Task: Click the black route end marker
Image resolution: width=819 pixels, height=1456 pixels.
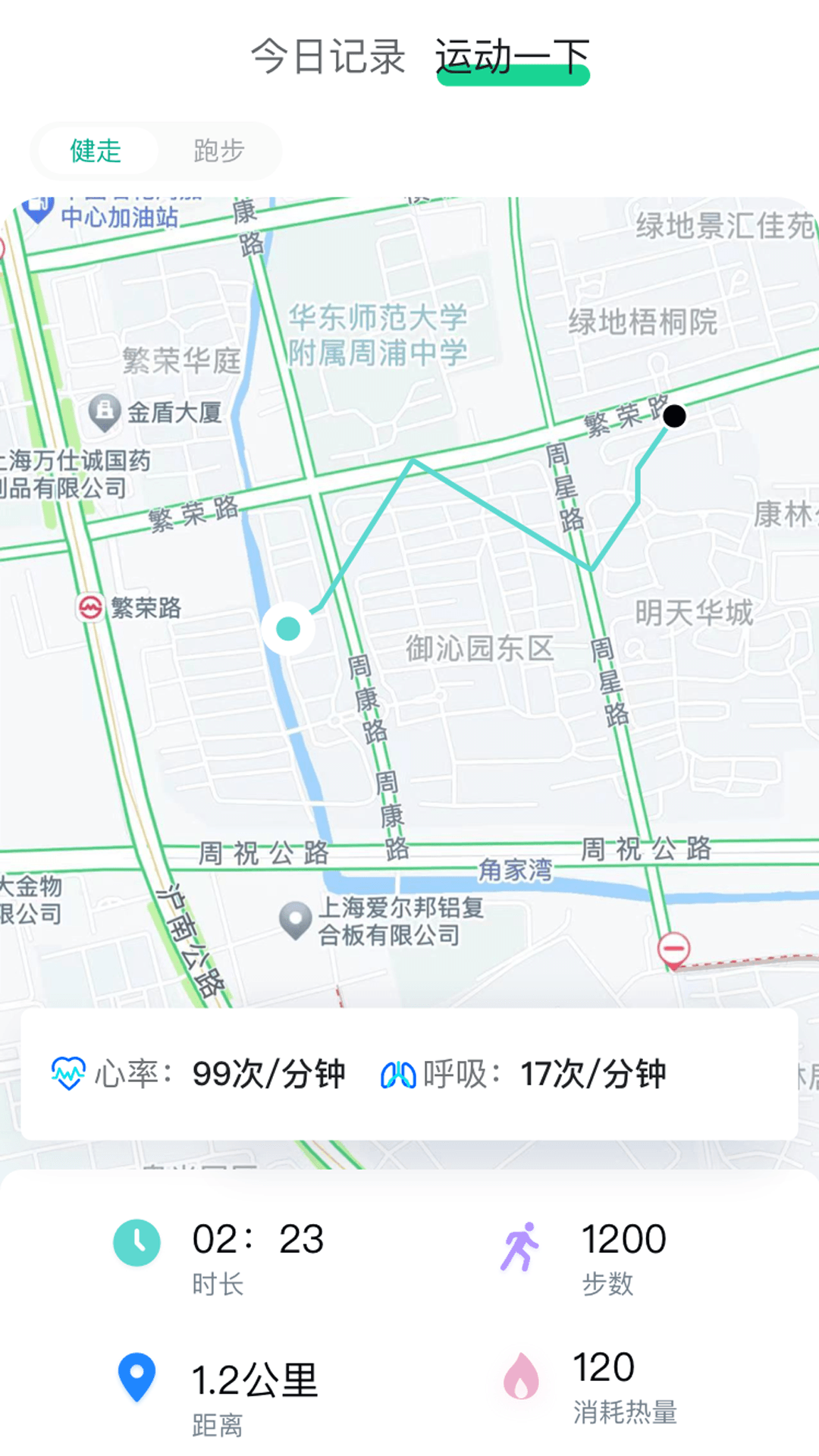Action: tap(673, 417)
